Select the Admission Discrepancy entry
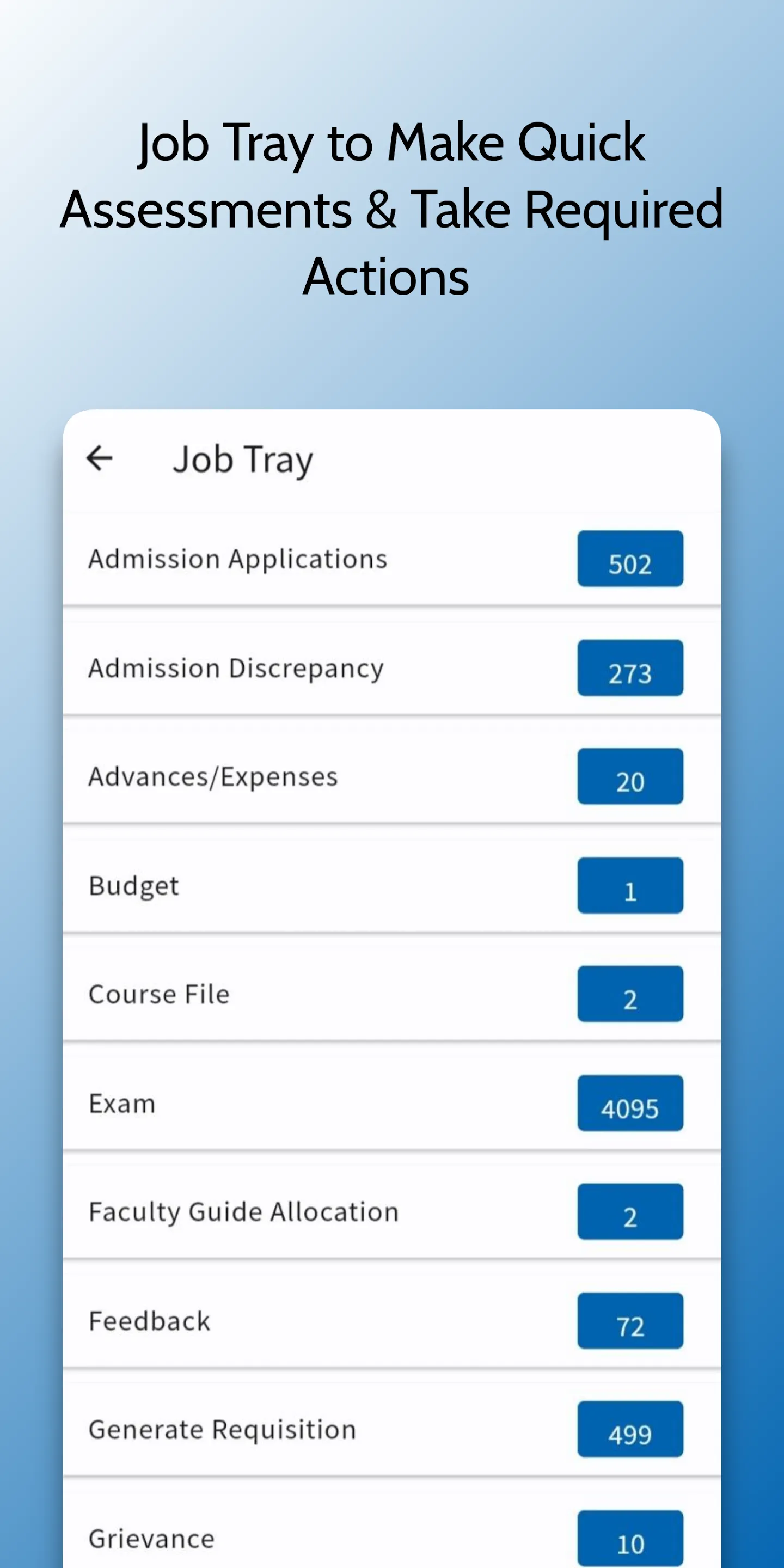Viewport: 784px width, 1568px height. (236, 667)
